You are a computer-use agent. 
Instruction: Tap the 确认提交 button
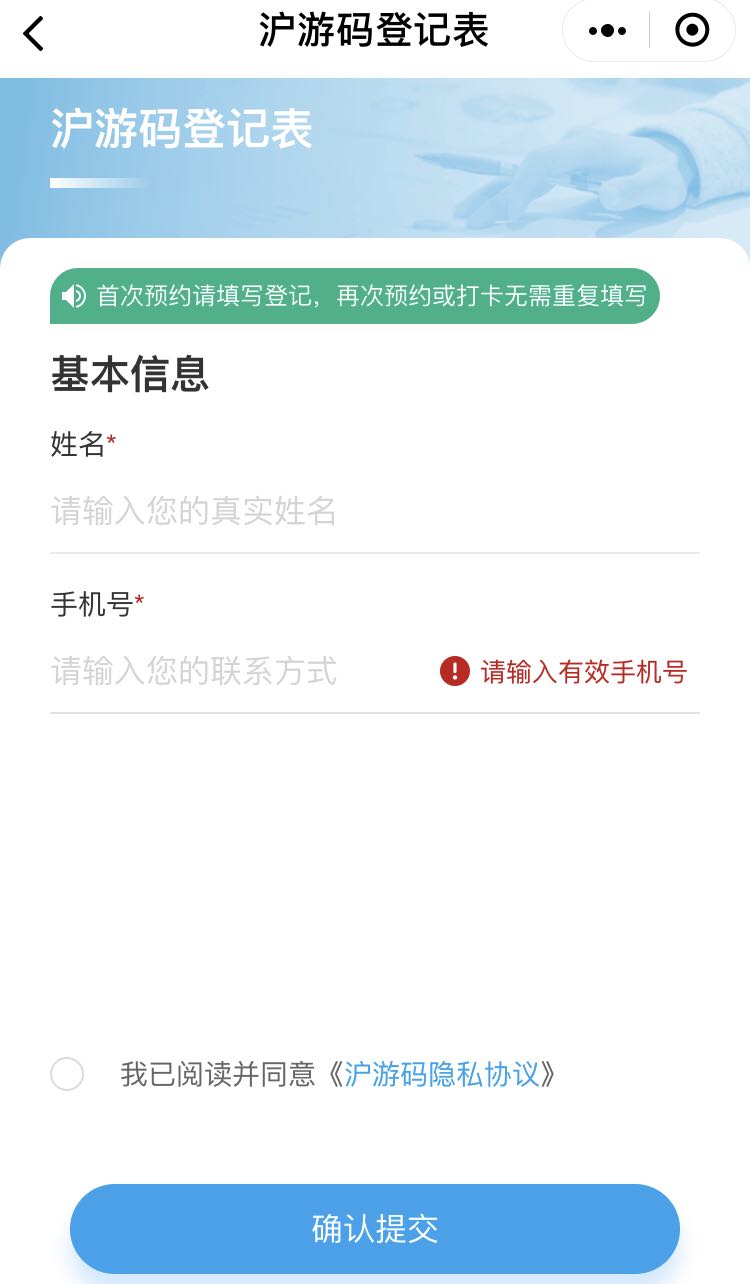click(375, 1229)
